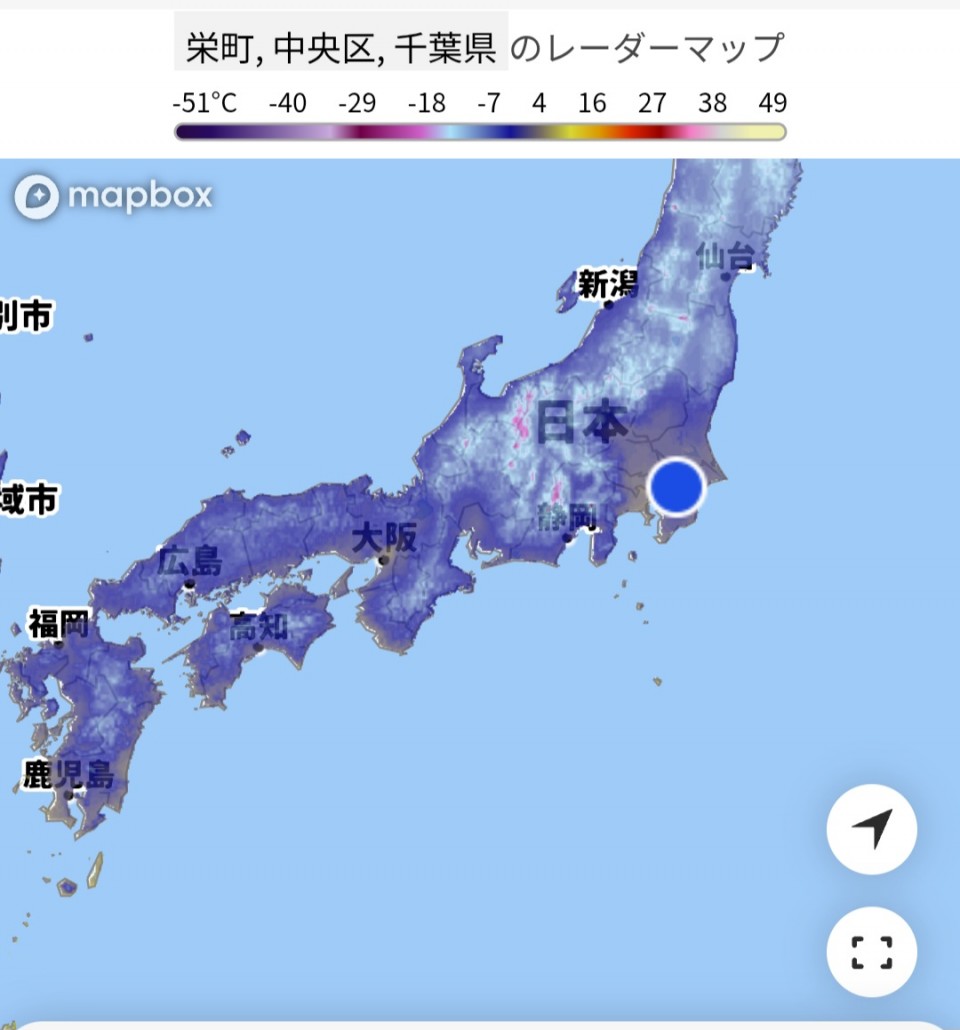Click the 新潟 city marker dot
Image resolution: width=960 pixels, height=1030 pixels.
(610, 304)
